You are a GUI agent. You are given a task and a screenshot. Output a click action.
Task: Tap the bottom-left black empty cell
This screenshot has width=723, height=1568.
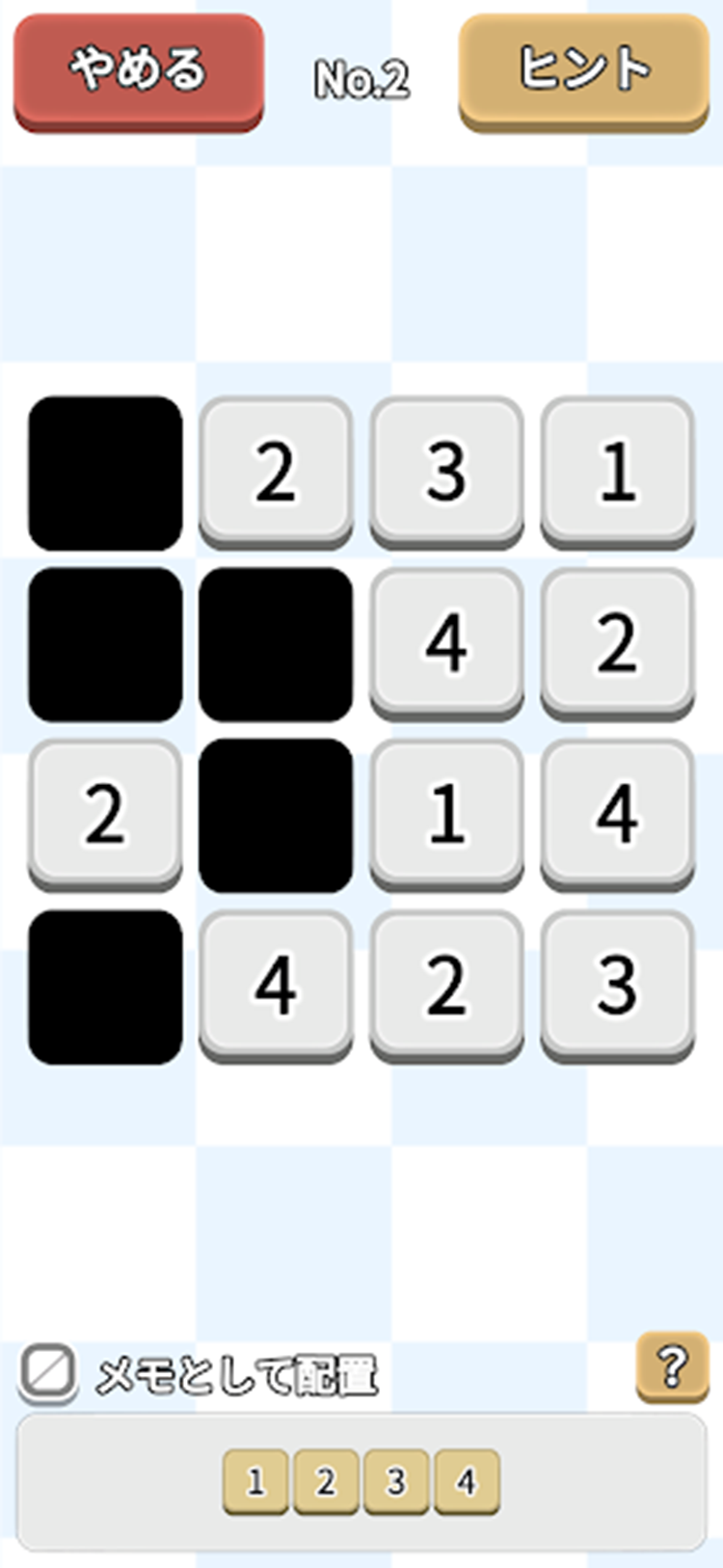point(105,987)
